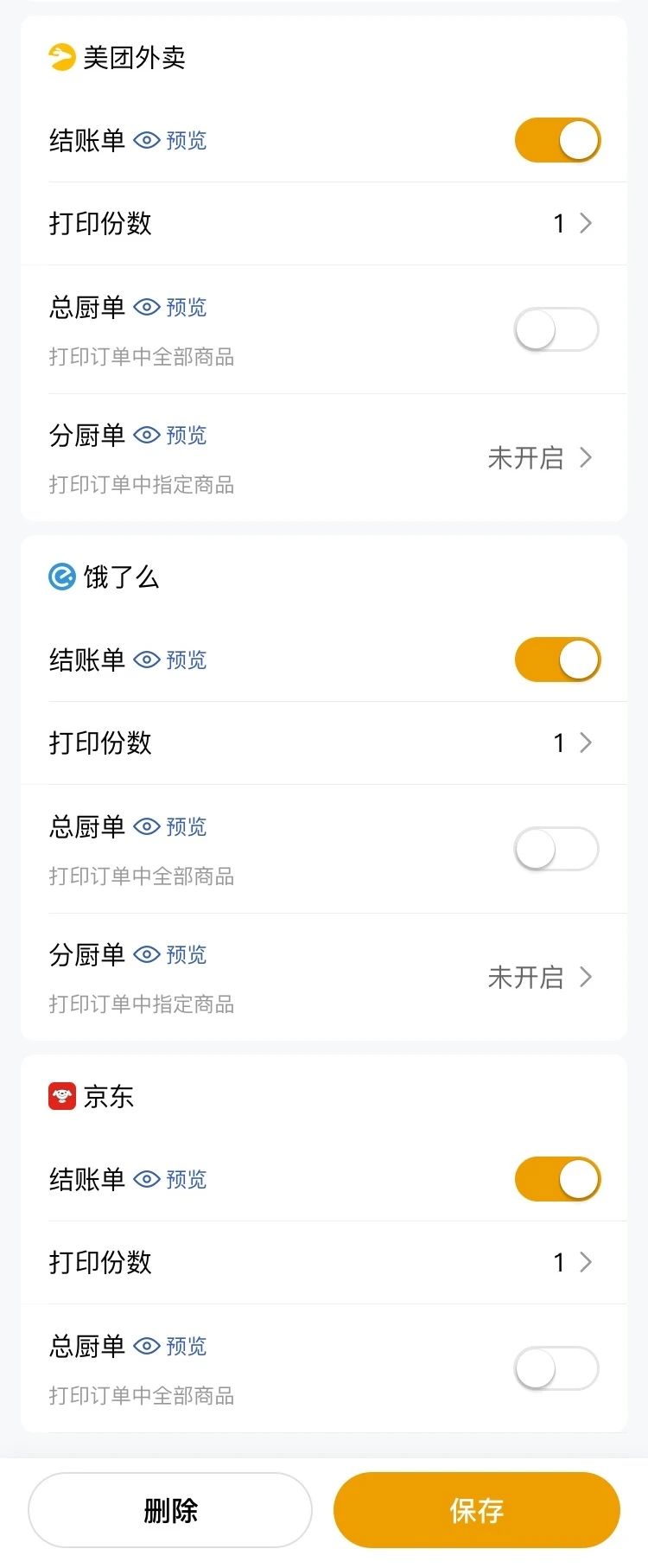Preview the 京东 结账单 receipt
The height and width of the screenshot is (1568, 648).
pyautogui.click(x=171, y=1179)
